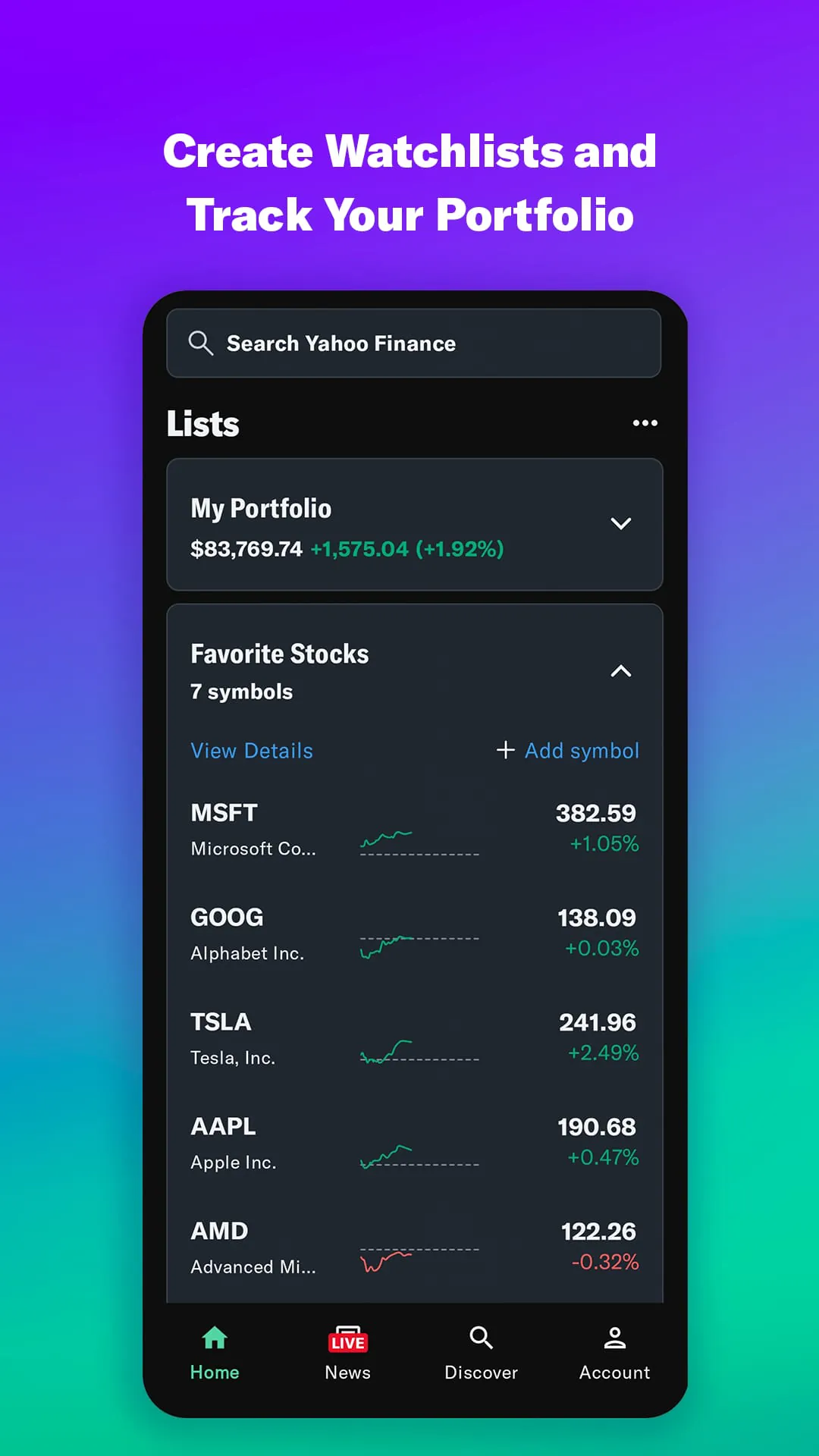Open the three-dot options menu next to Lists
Image resolution: width=819 pixels, height=1456 pixels.
(644, 423)
